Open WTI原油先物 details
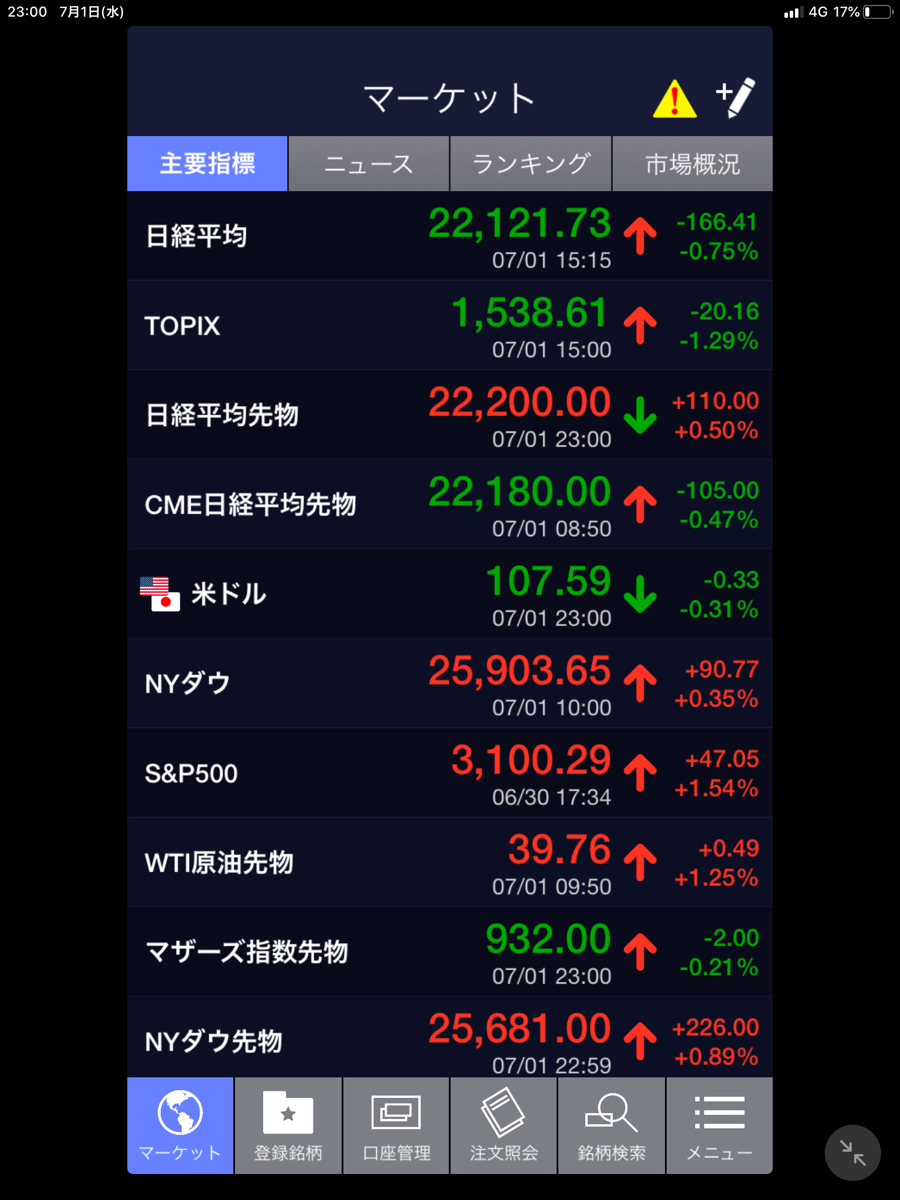The image size is (900, 1200). (x=449, y=862)
